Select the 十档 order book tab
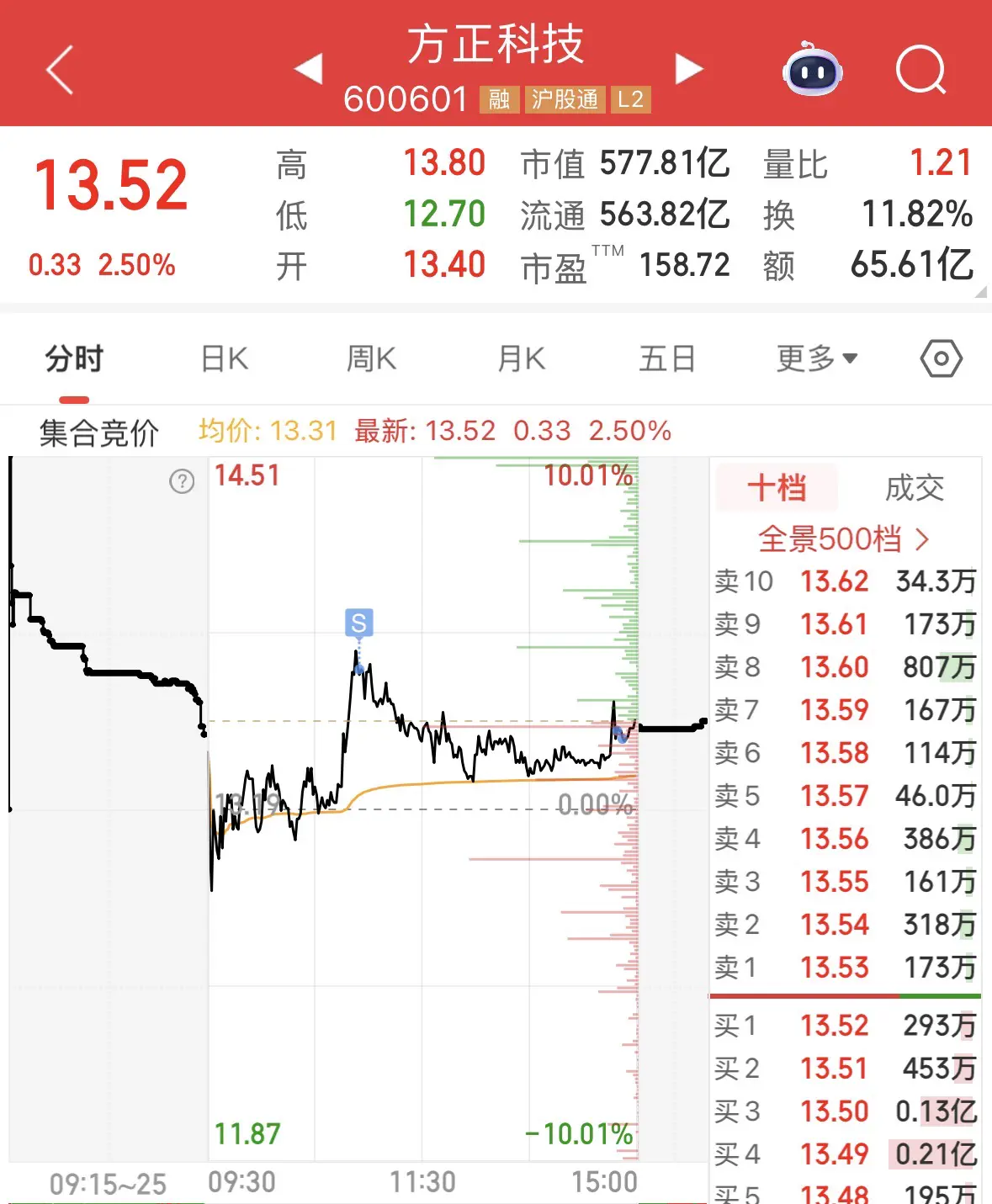992x1204 pixels. click(x=777, y=487)
